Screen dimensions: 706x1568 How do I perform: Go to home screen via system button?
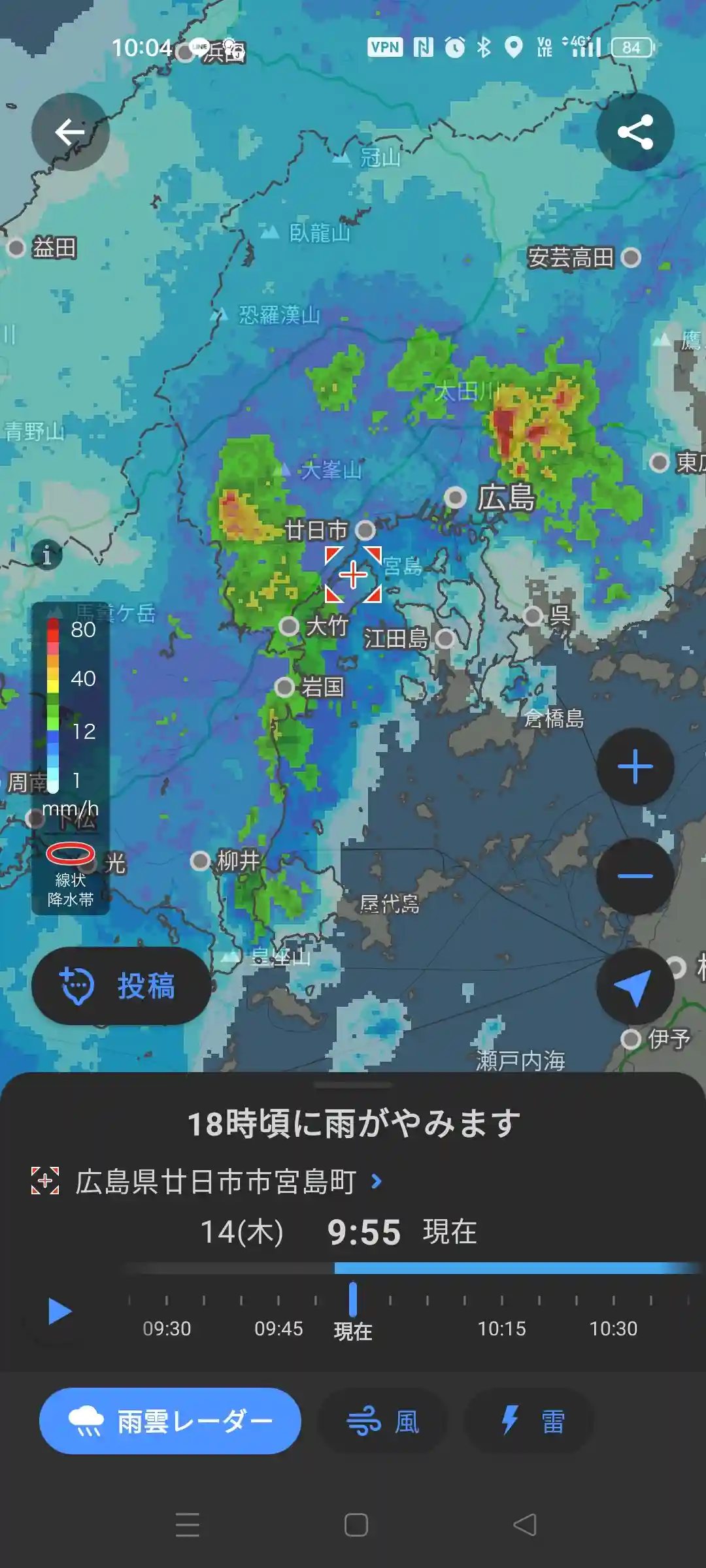[356, 1525]
